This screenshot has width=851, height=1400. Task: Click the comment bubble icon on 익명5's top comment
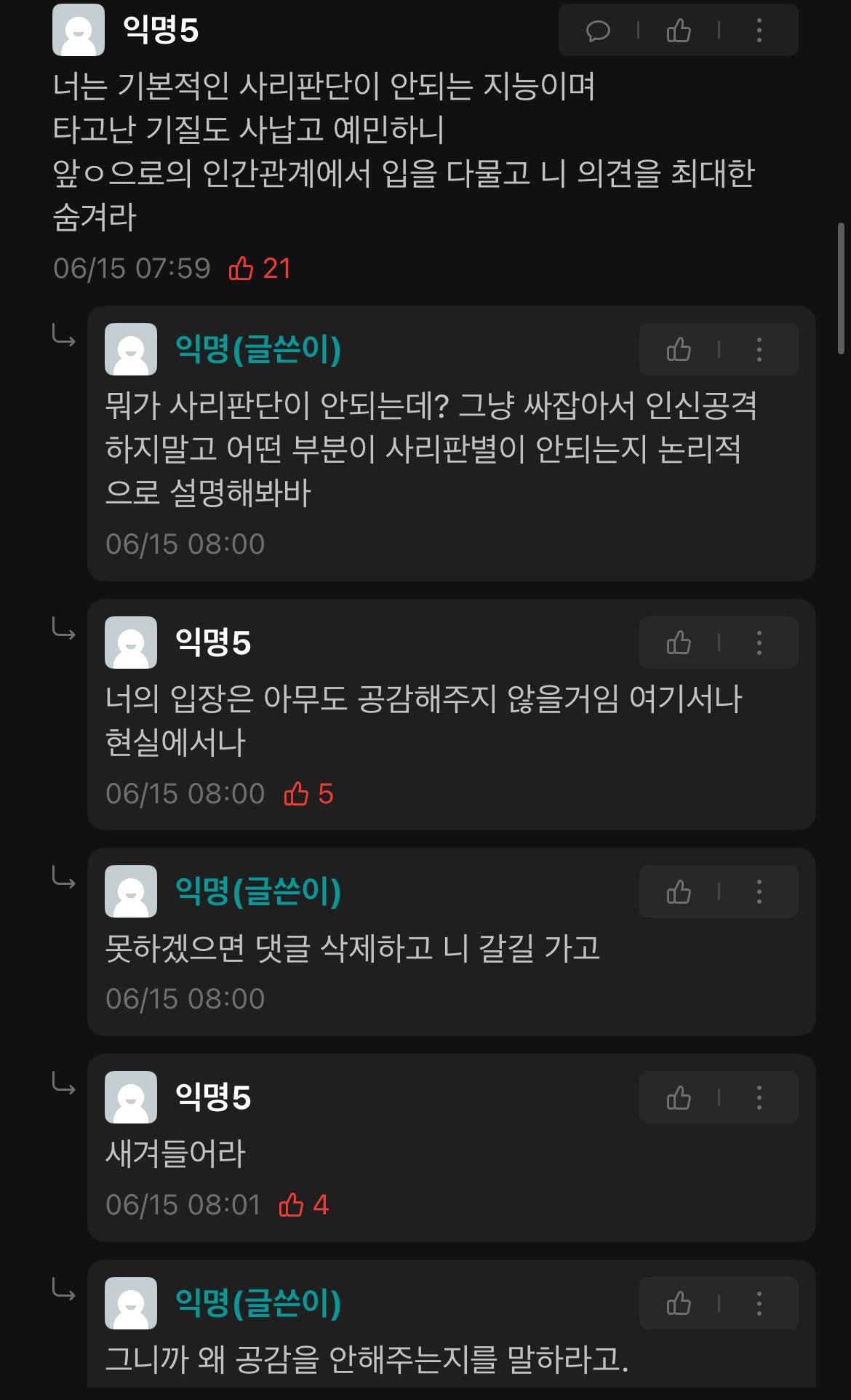(597, 31)
